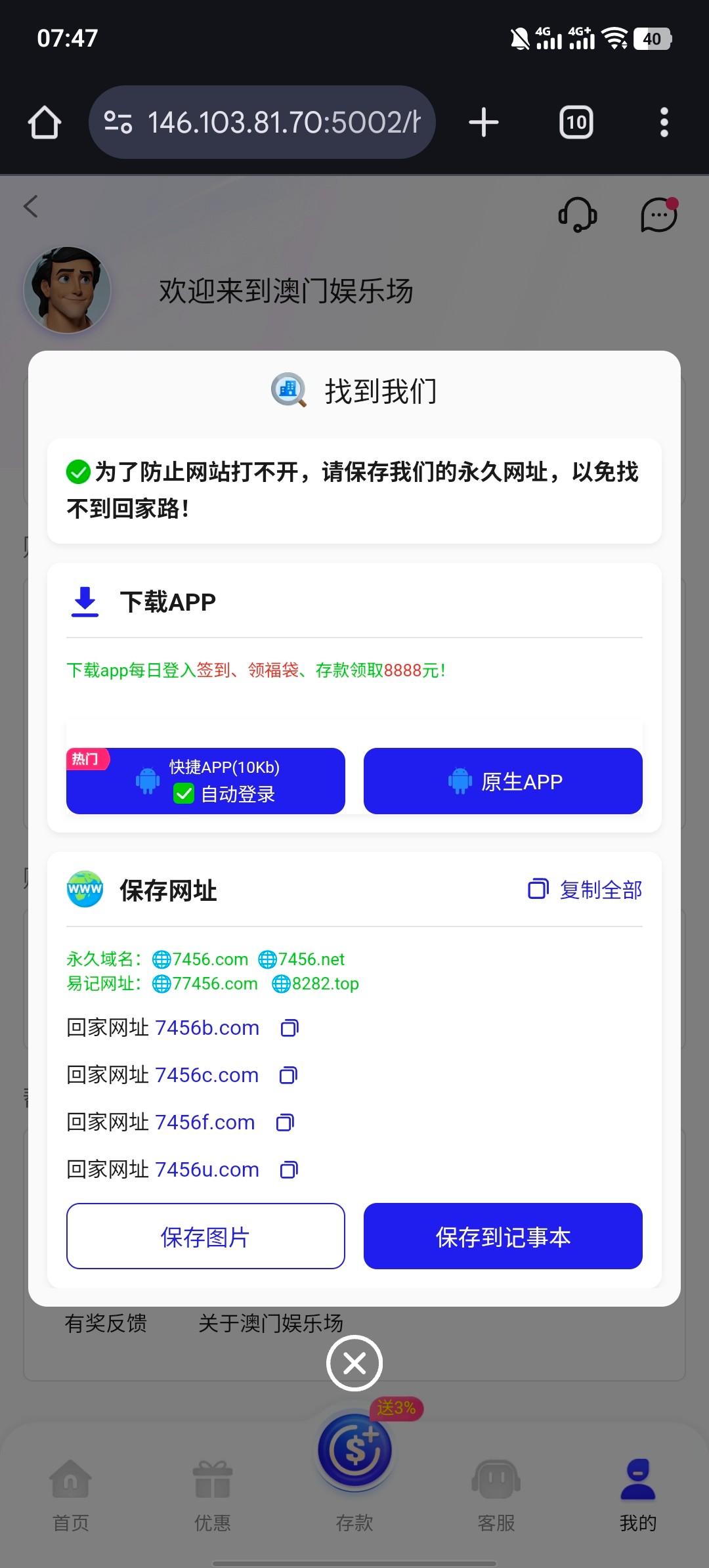Download the 快捷APP with auto login

point(205,781)
